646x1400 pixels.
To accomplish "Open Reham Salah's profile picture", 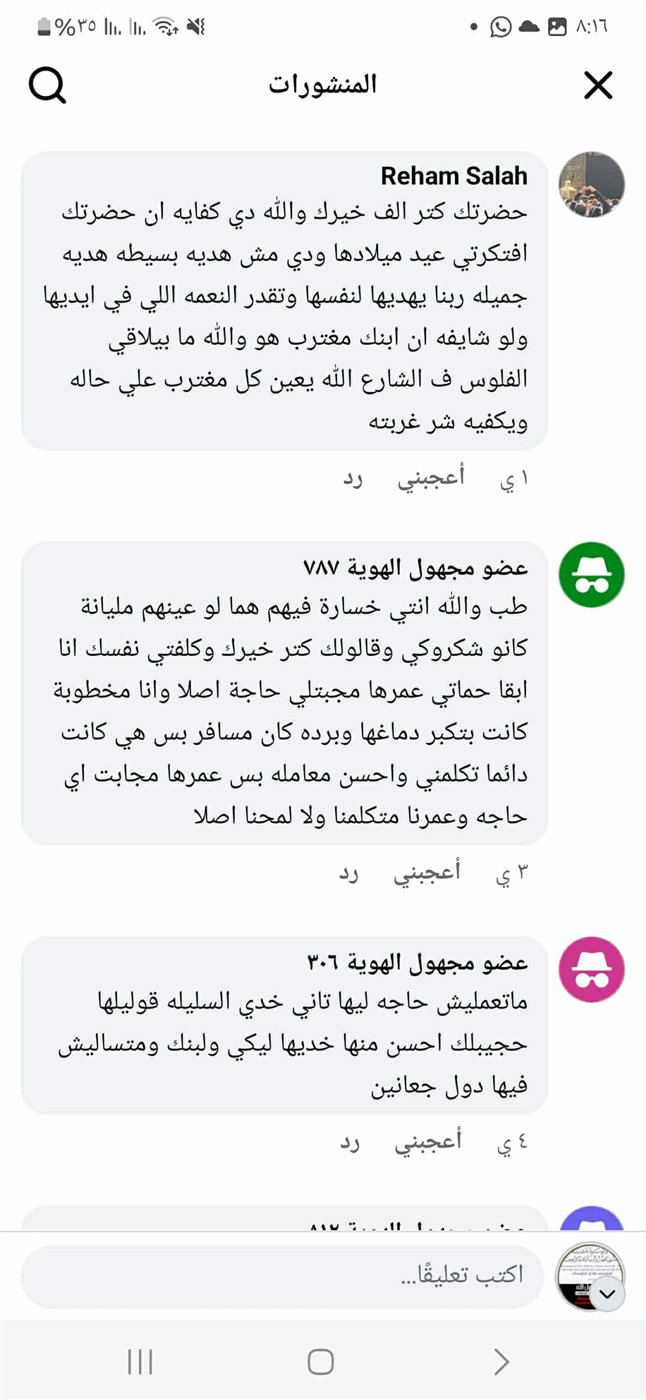I will pos(591,185).
